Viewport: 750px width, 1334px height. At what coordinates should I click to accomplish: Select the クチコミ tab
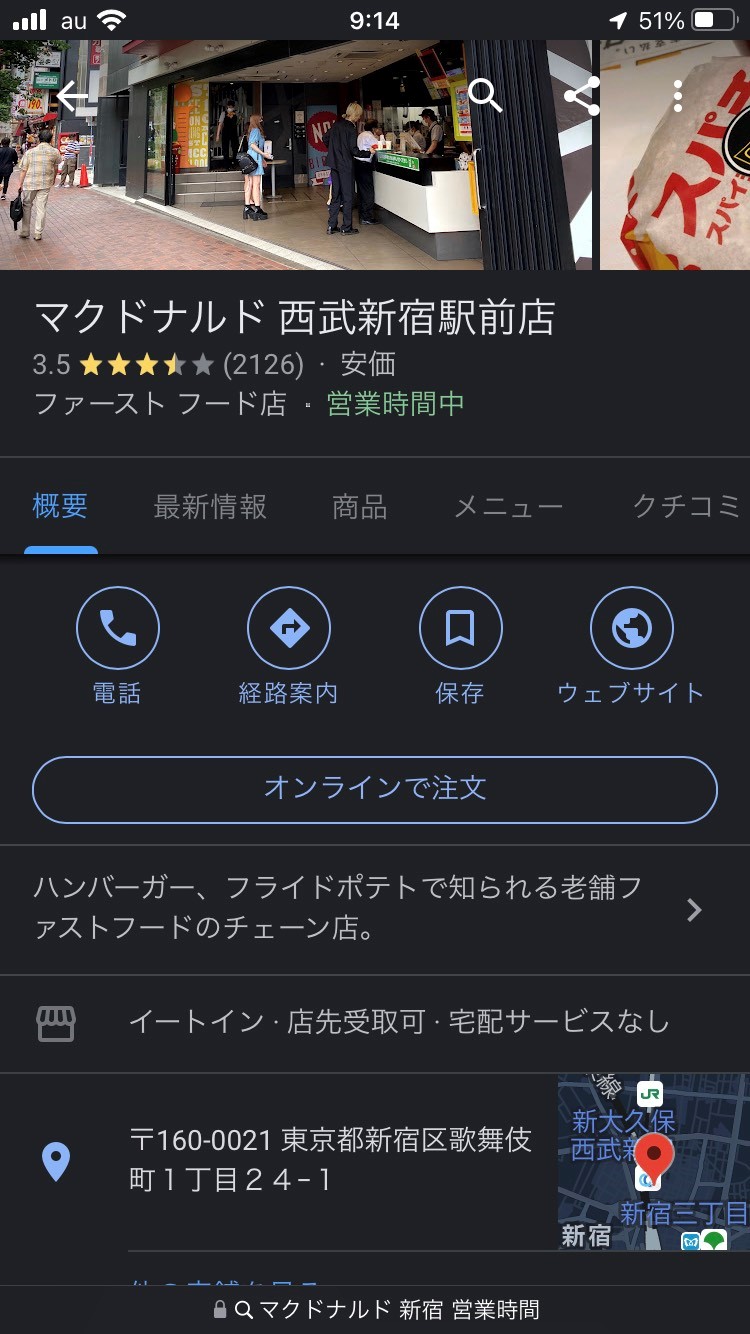tap(688, 507)
